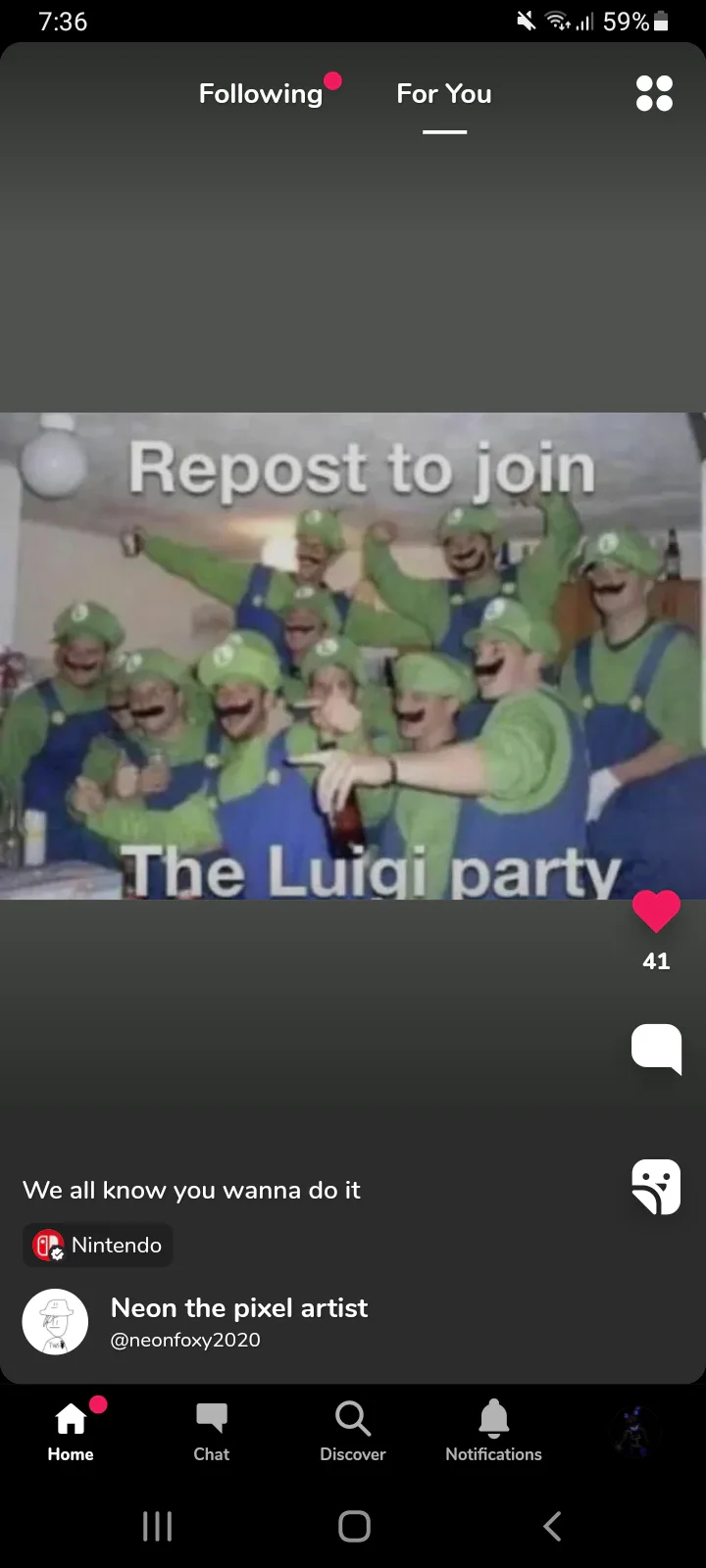Open my profile avatar tab
The height and width of the screenshot is (1568, 706).
(x=634, y=1431)
